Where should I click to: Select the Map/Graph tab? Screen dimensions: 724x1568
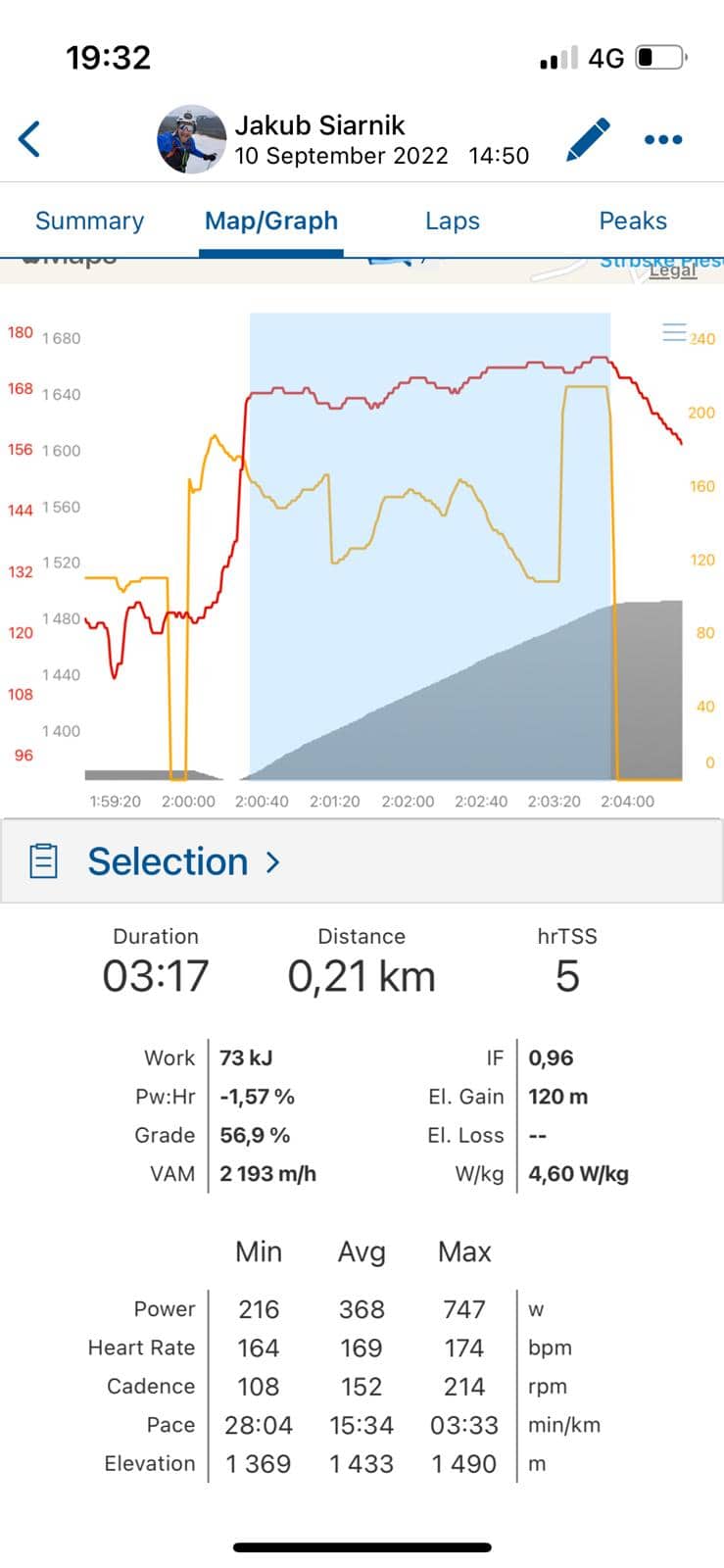[x=271, y=220]
